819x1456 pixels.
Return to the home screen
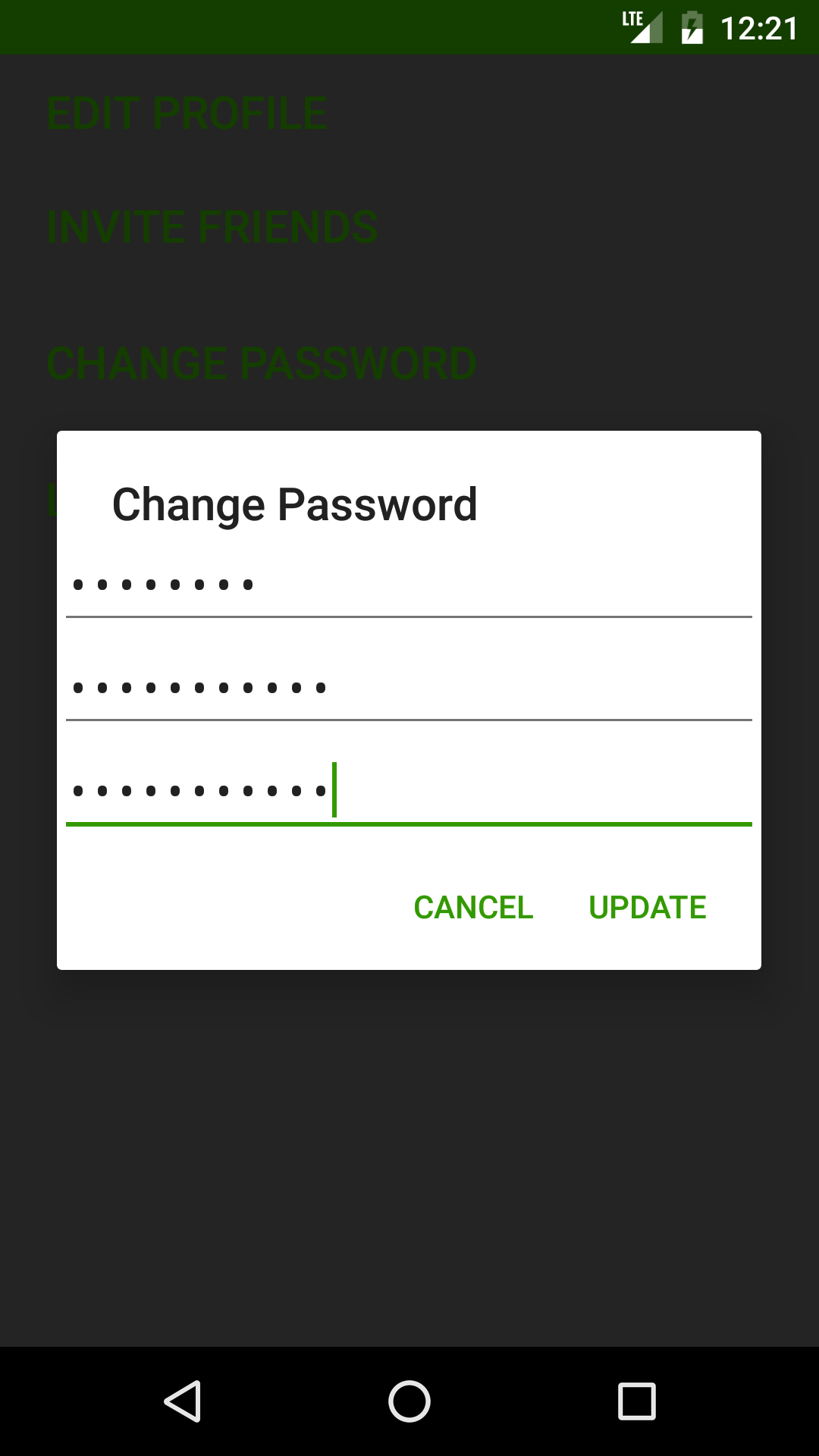point(409,1401)
